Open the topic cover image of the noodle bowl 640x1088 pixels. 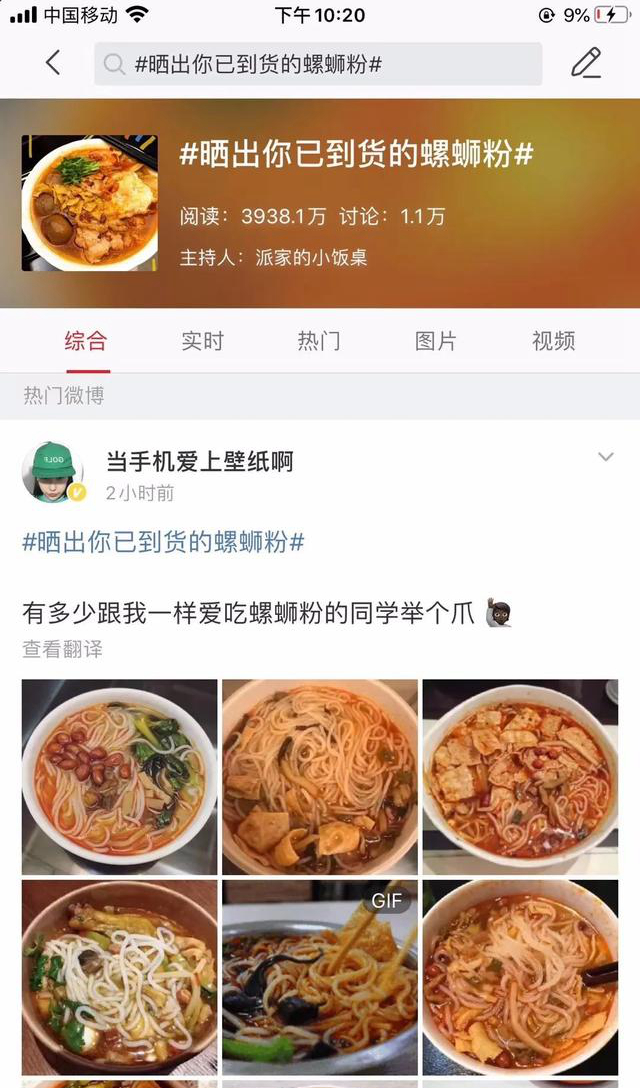pos(90,203)
